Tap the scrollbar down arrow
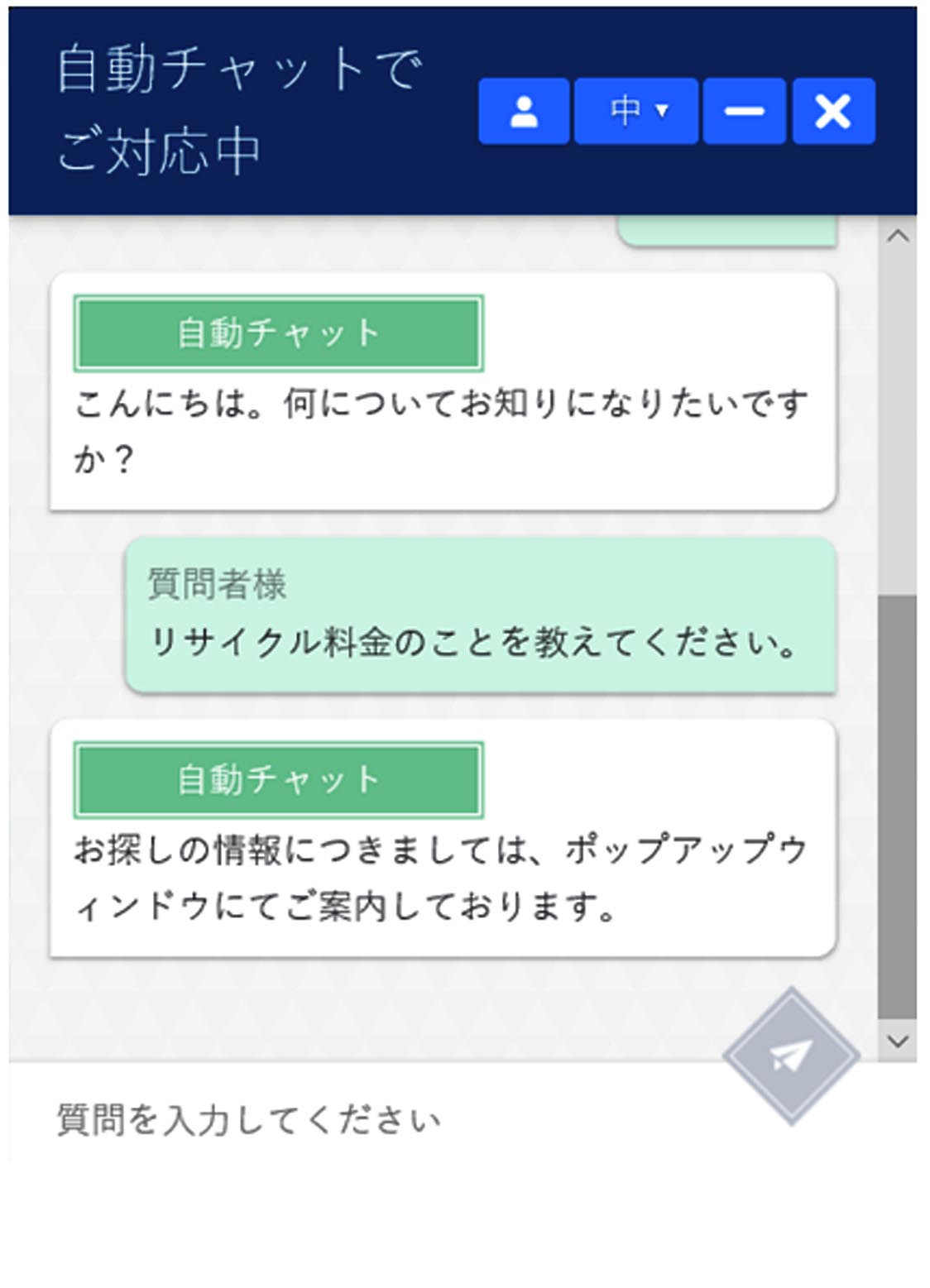 [x=898, y=1041]
